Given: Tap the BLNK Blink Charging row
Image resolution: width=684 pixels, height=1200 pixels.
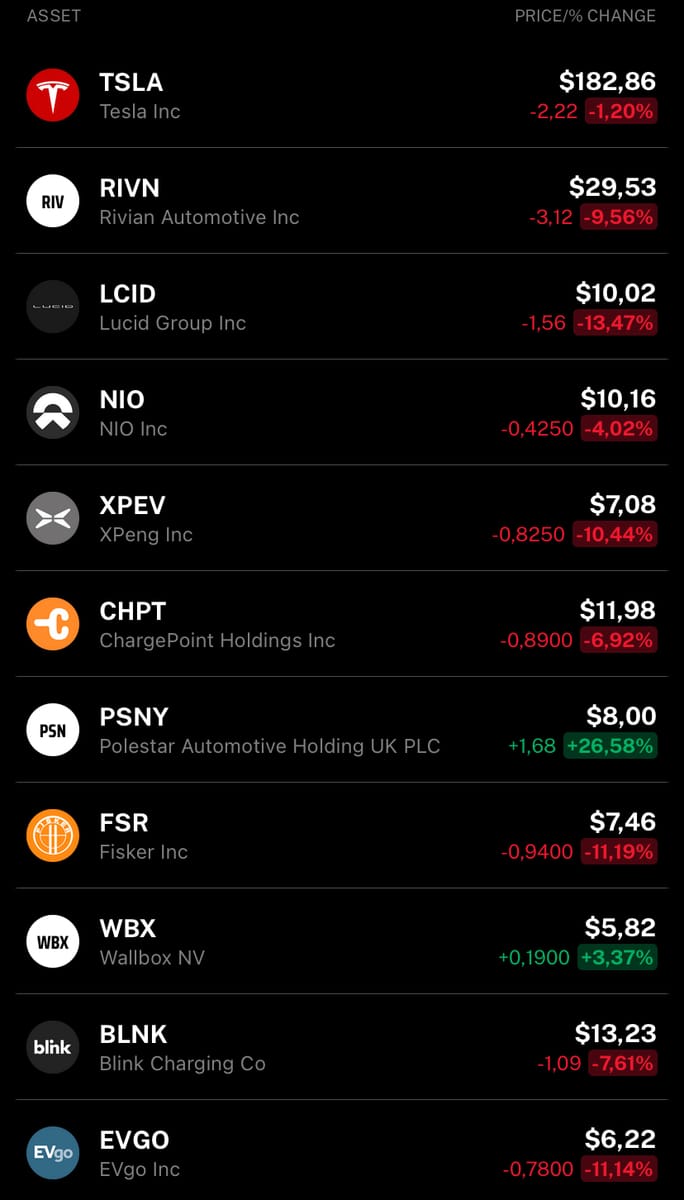Looking at the screenshot, I should 342,1048.
